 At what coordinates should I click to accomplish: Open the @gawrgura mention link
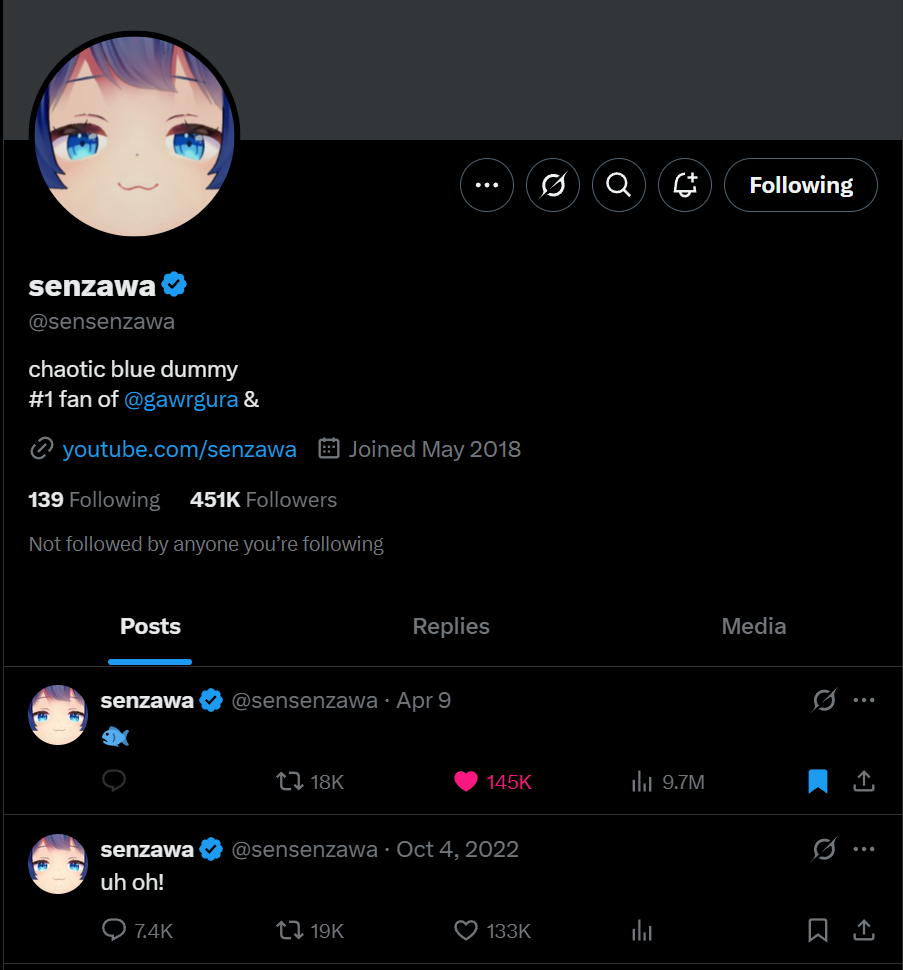pyautogui.click(x=181, y=399)
